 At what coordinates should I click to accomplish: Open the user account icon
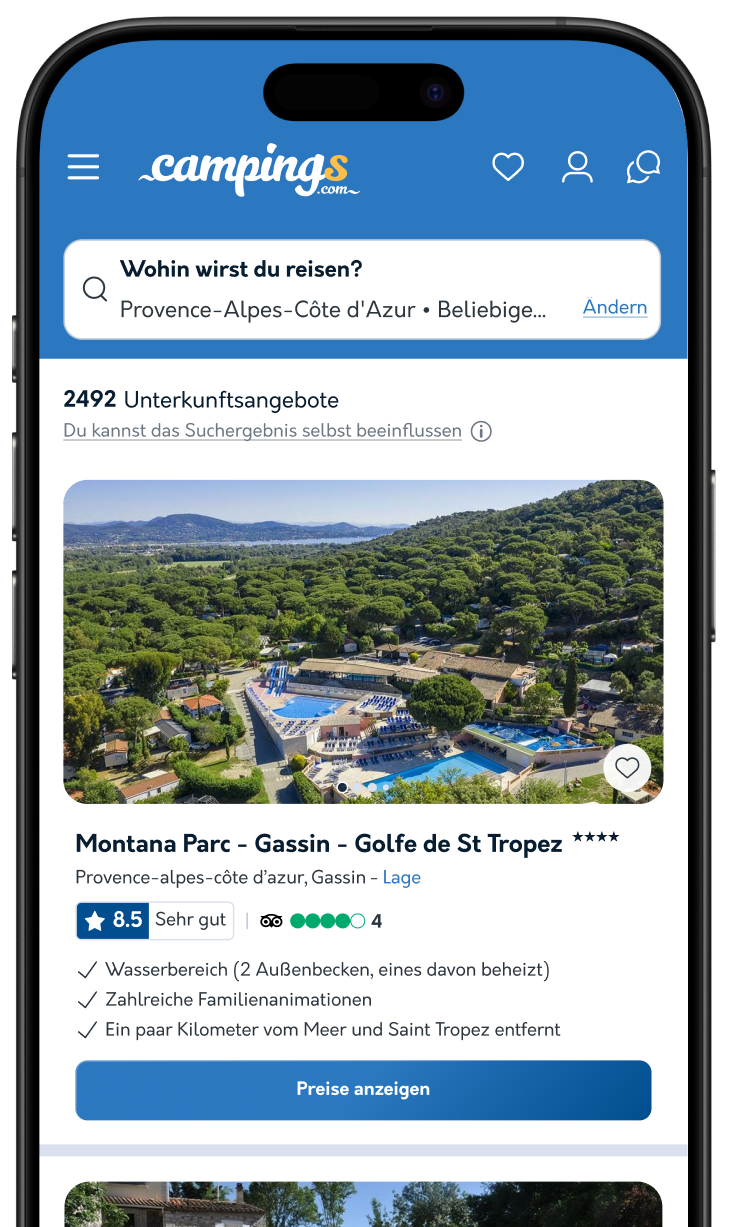click(577, 167)
